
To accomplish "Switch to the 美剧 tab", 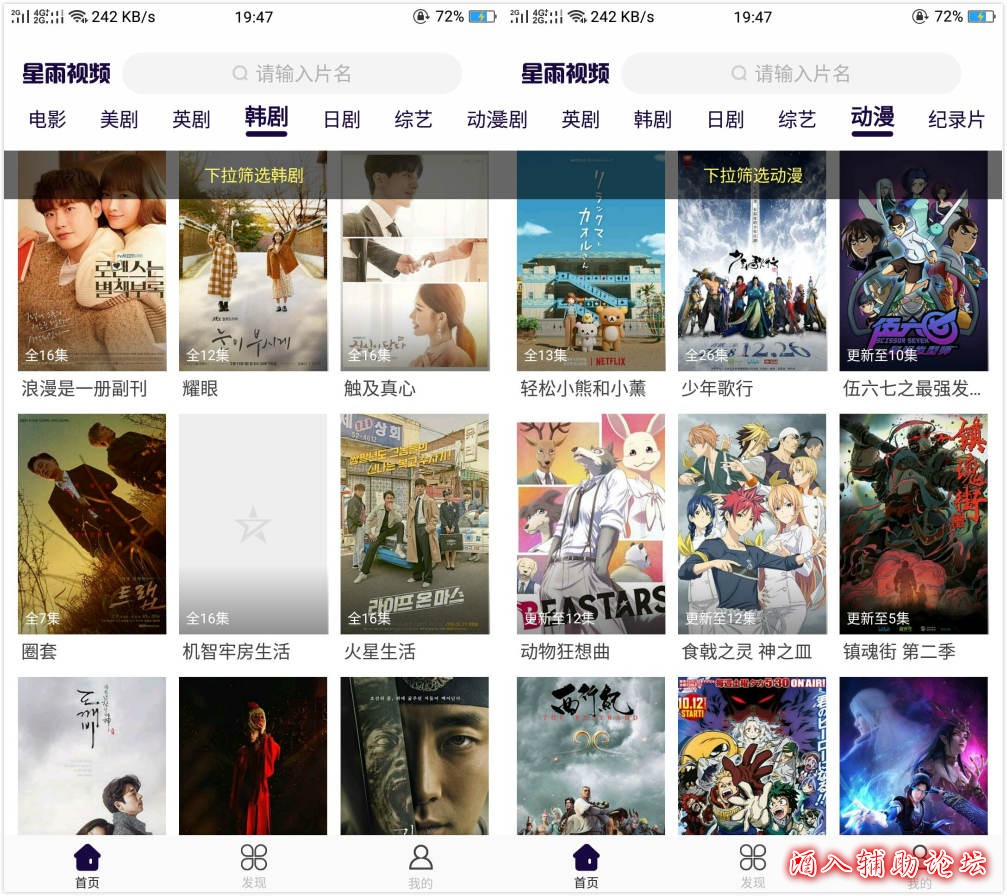I will point(119,120).
